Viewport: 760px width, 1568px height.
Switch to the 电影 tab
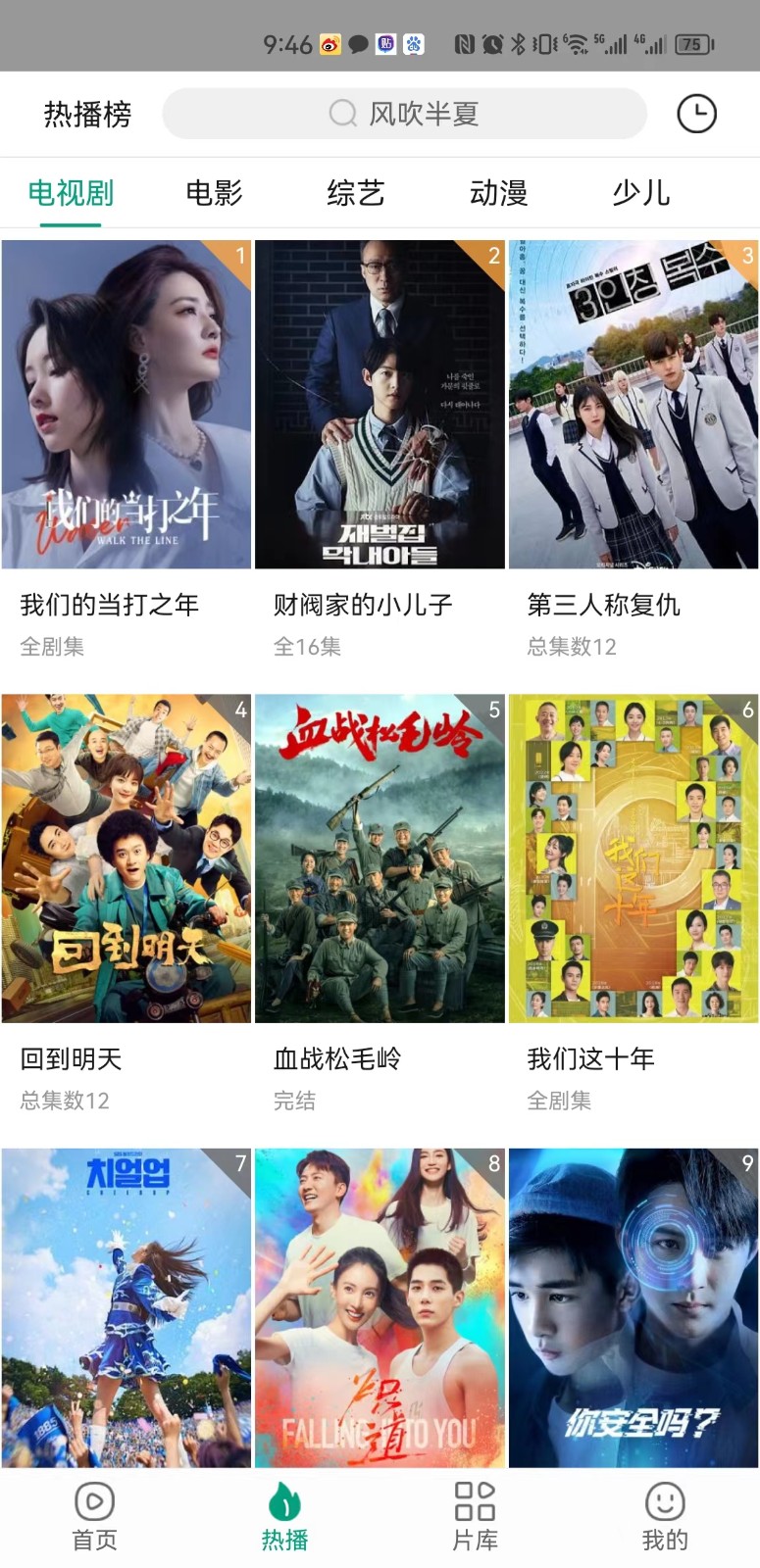tap(214, 193)
